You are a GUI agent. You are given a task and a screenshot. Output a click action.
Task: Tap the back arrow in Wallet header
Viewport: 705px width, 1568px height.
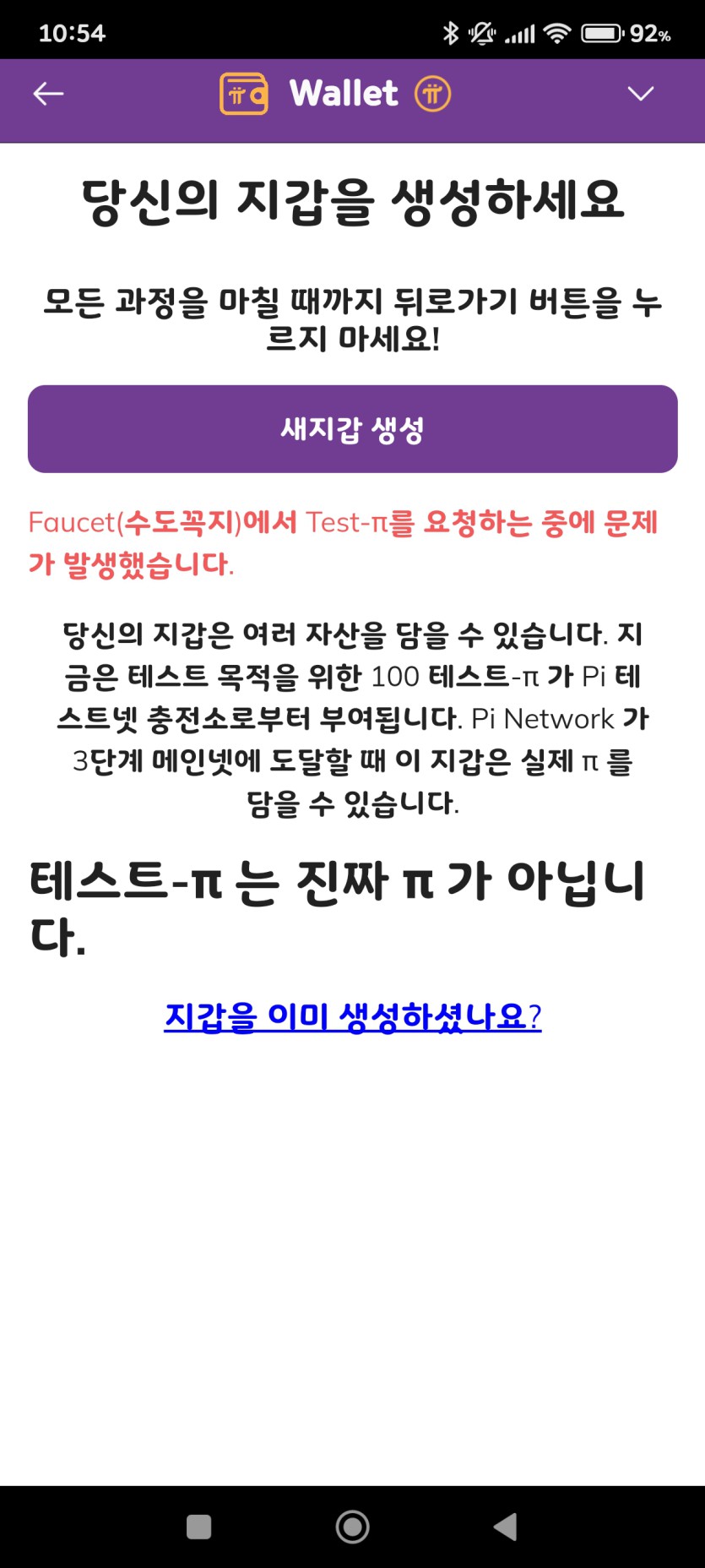click(48, 94)
